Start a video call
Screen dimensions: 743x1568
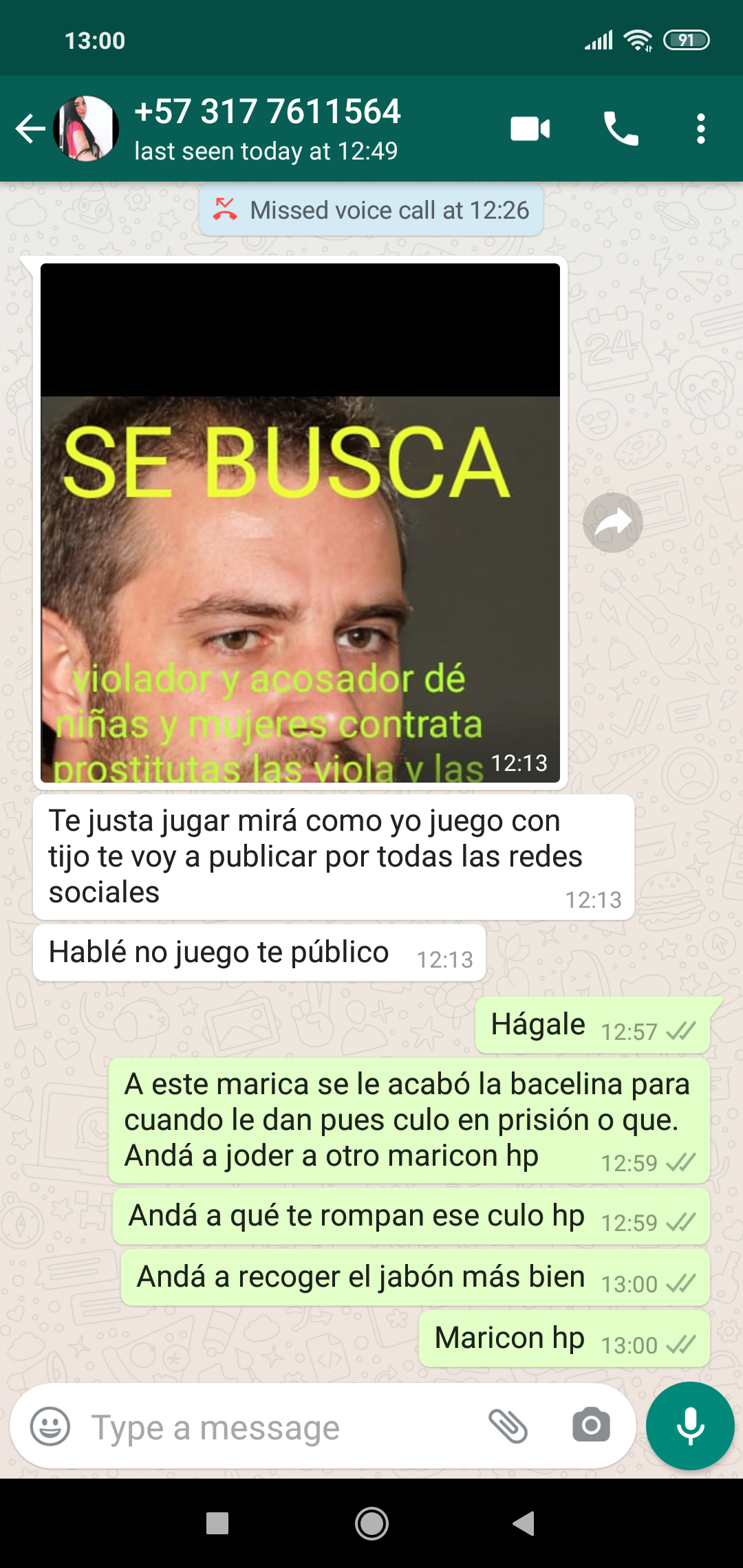[530, 129]
